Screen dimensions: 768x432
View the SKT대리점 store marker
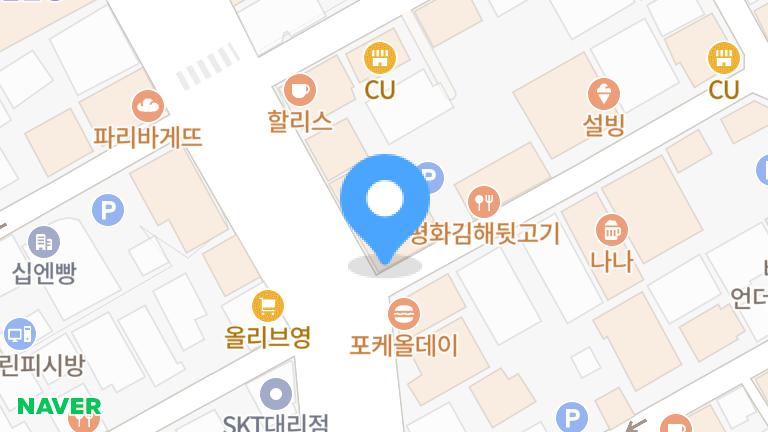pos(275,393)
